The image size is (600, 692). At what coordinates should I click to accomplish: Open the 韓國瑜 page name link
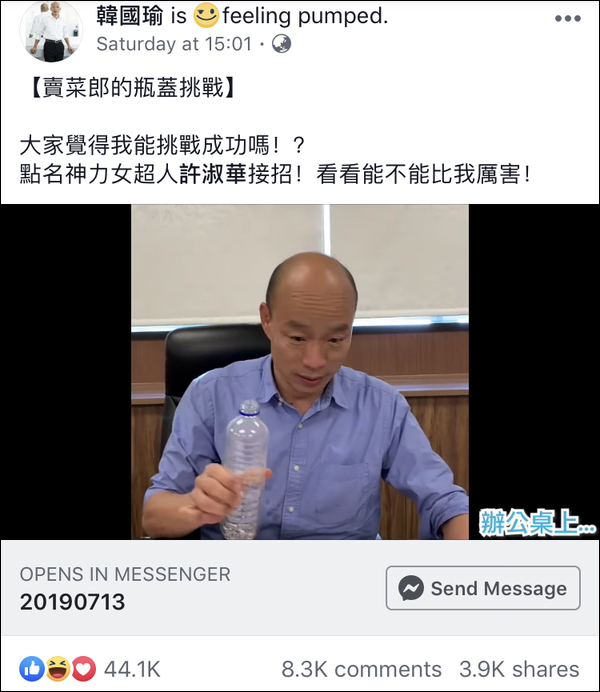pyautogui.click(x=130, y=17)
